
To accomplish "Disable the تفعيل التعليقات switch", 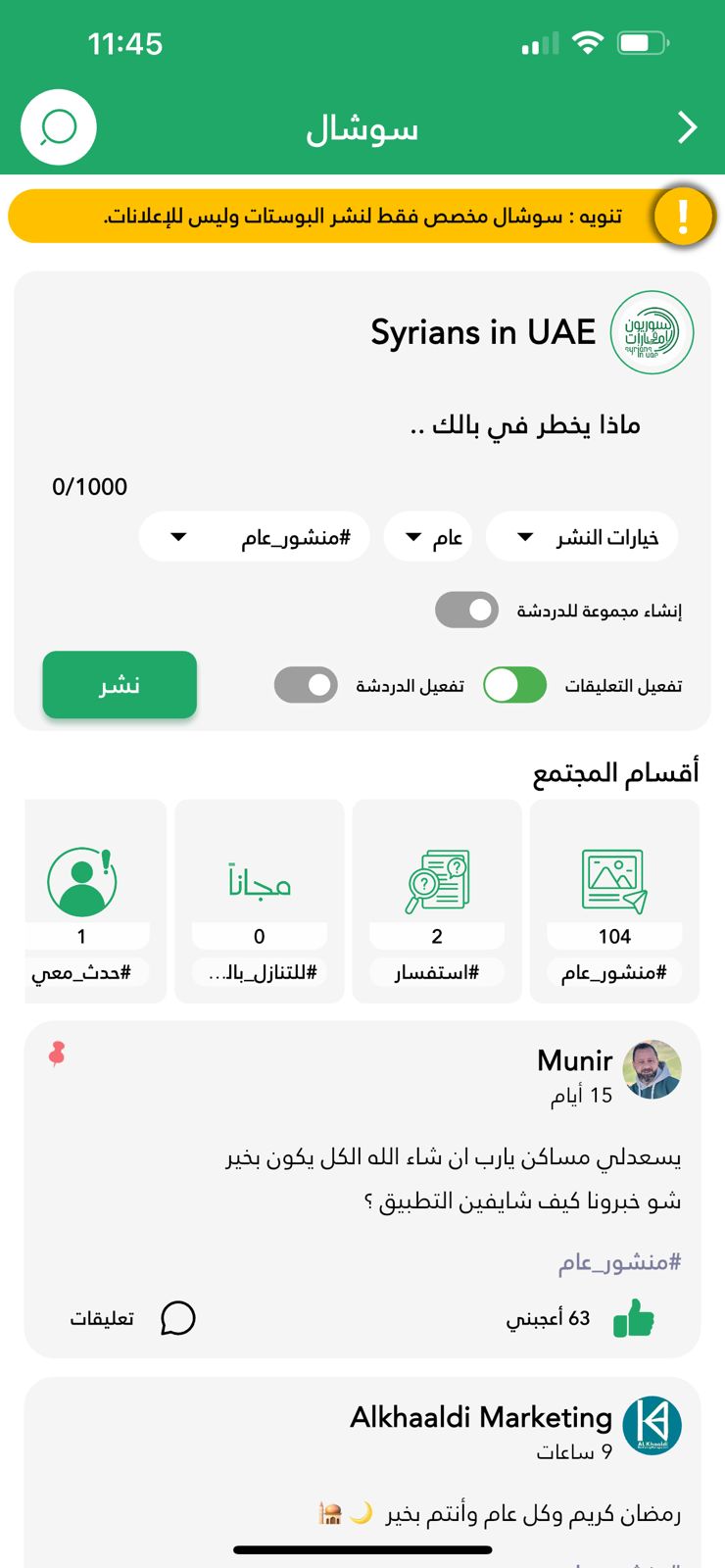I will click(x=515, y=685).
